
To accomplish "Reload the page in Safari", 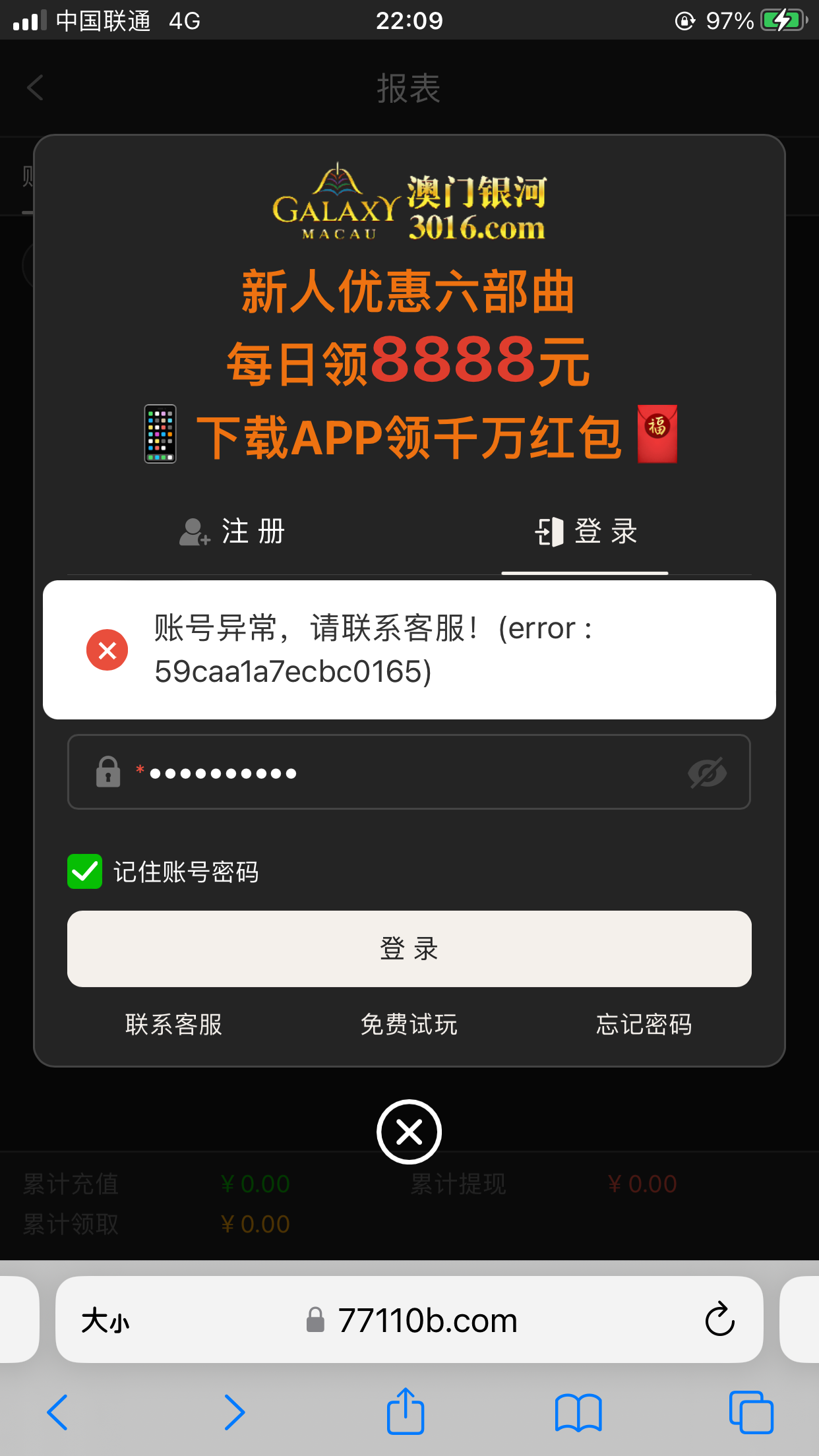I will tap(719, 1319).
